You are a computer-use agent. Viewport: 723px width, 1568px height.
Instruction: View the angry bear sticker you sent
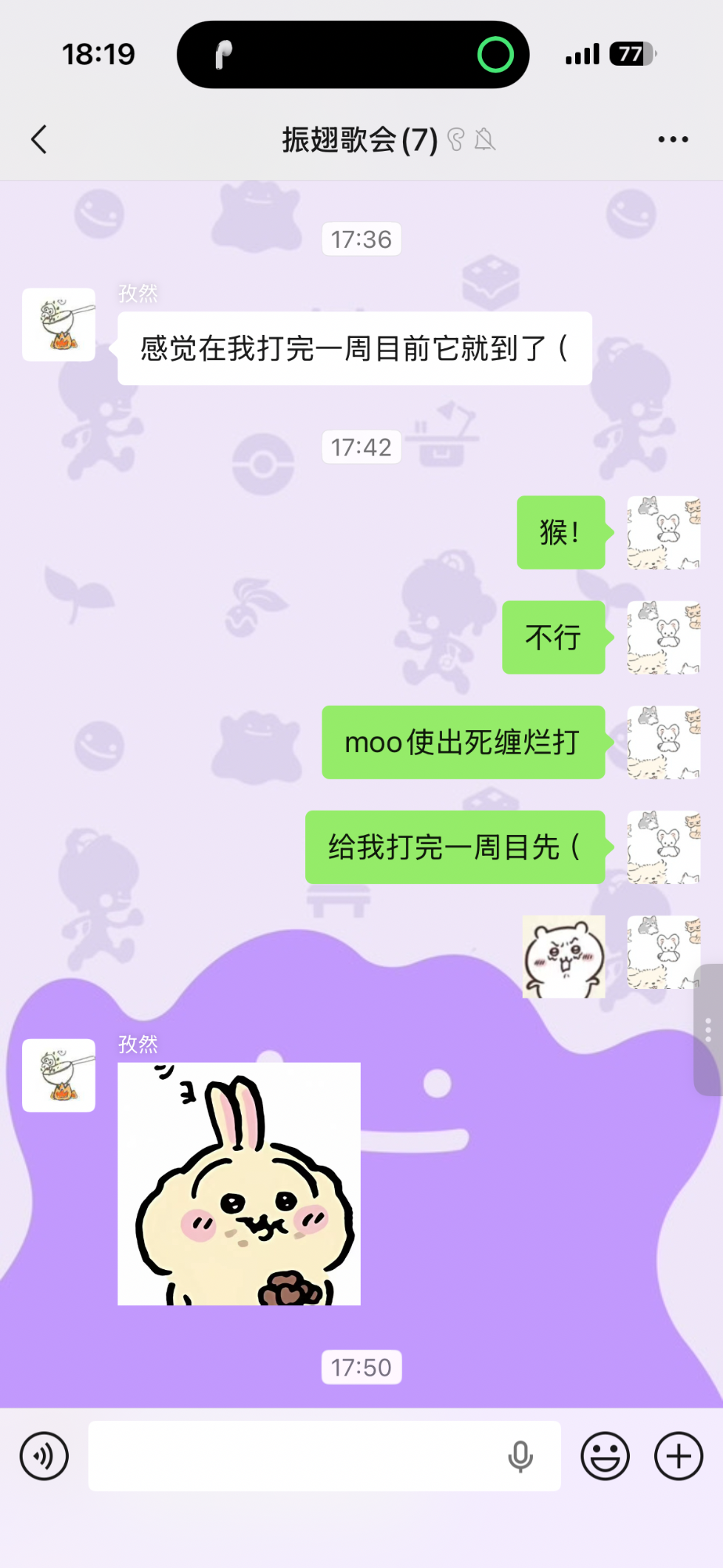[x=563, y=956]
